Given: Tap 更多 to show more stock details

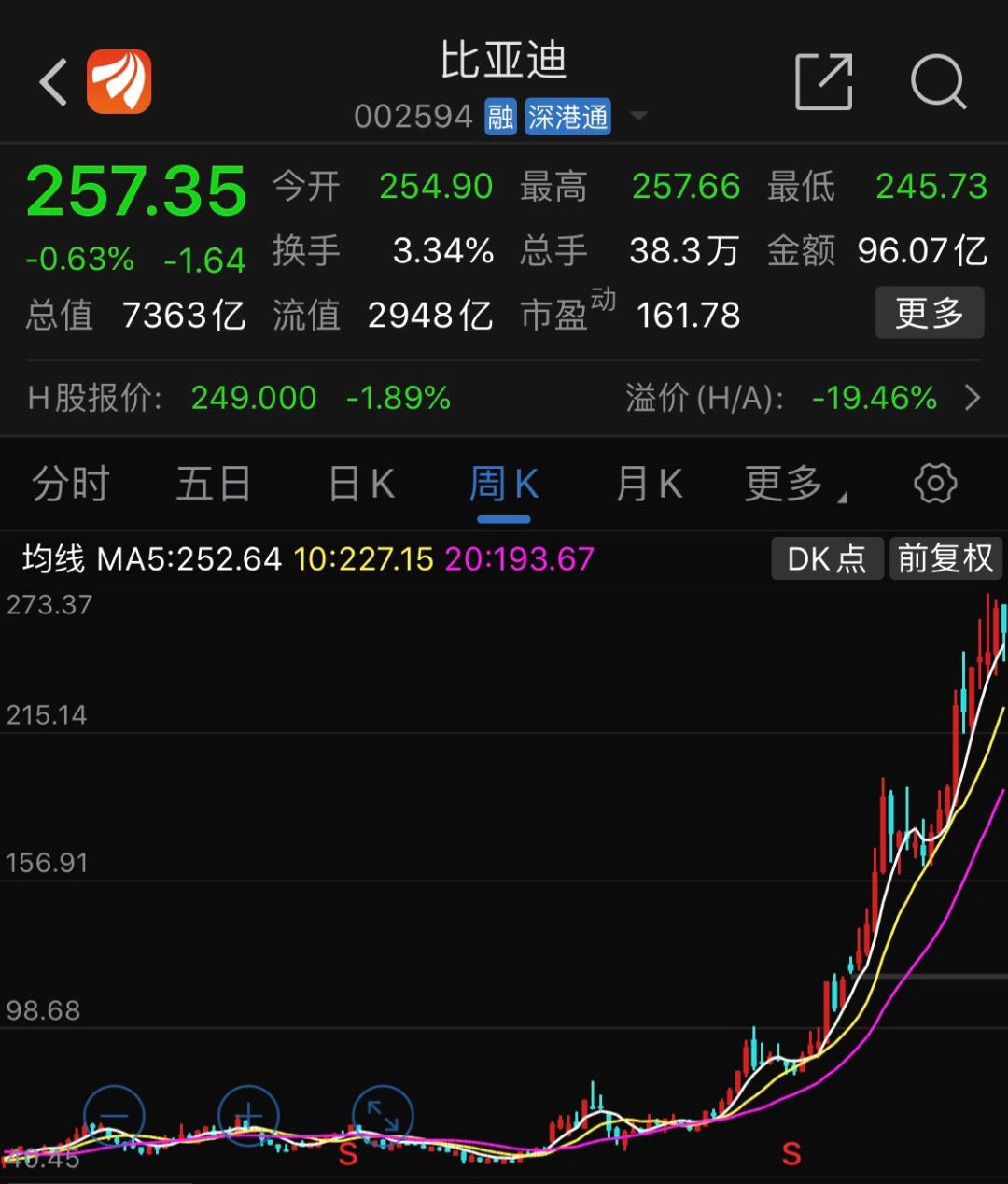Looking at the screenshot, I should (929, 314).
